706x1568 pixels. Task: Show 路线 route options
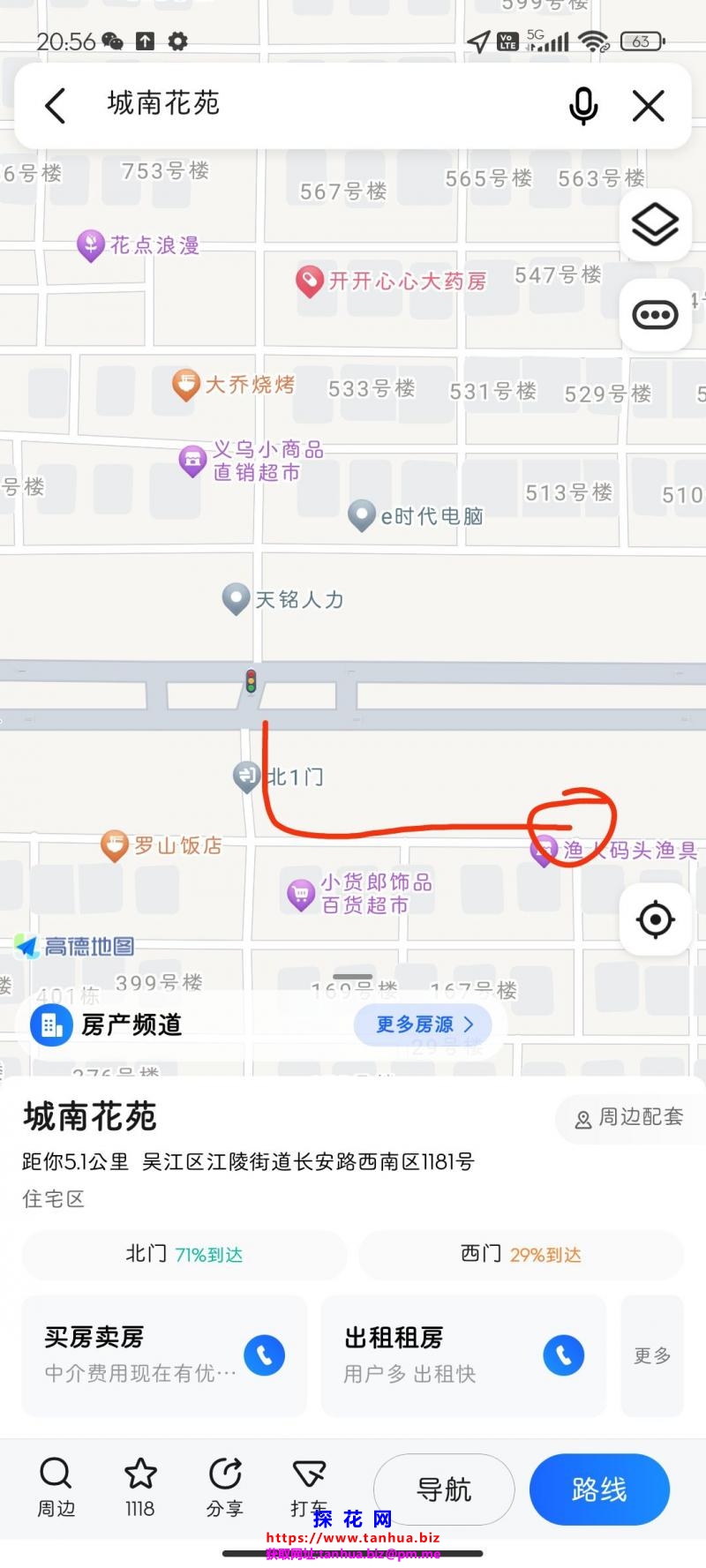[x=599, y=1489]
